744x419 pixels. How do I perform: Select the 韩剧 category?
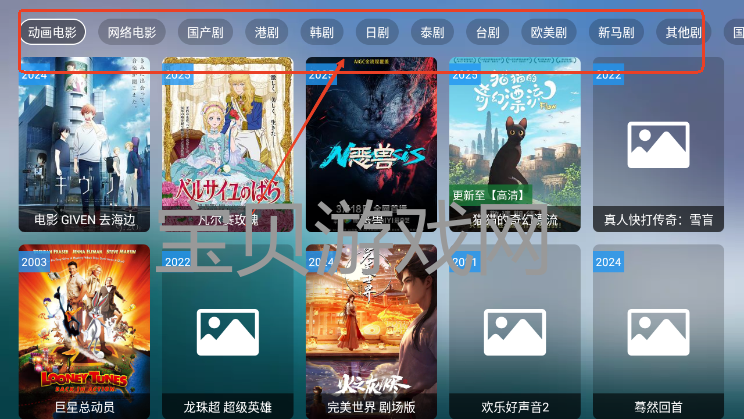pyautogui.click(x=322, y=32)
